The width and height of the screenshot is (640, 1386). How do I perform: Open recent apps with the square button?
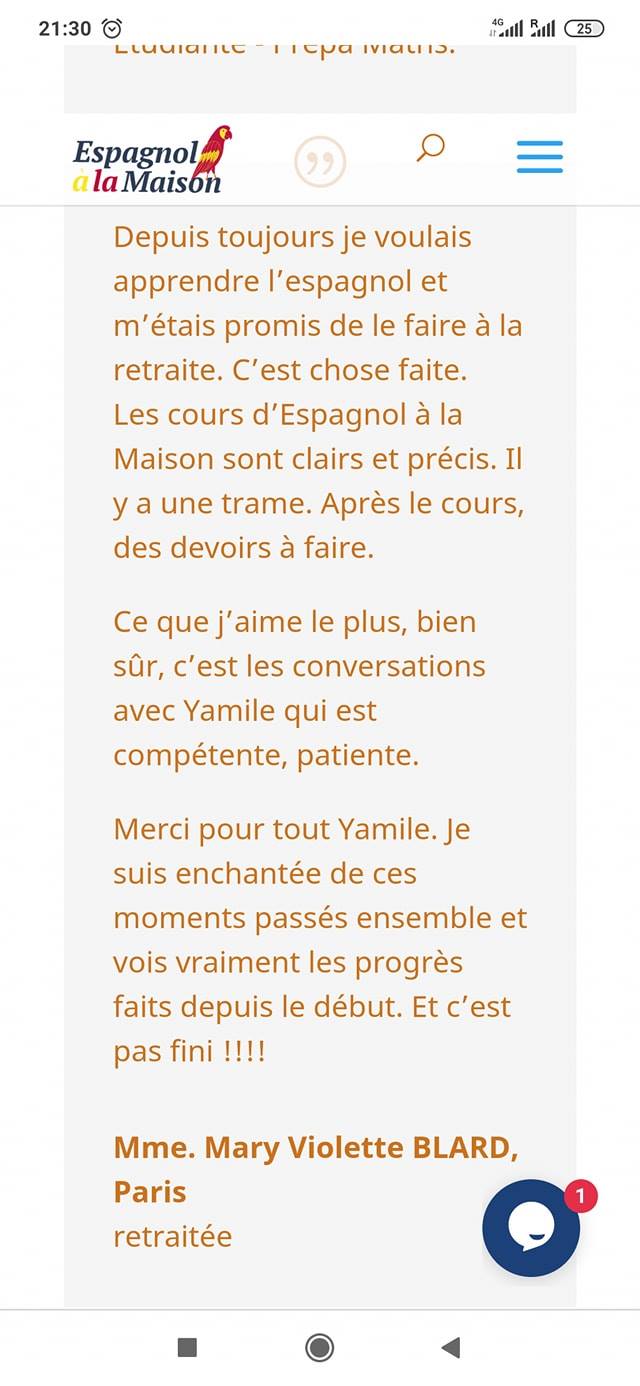pyautogui.click(x=187, y=1348)
